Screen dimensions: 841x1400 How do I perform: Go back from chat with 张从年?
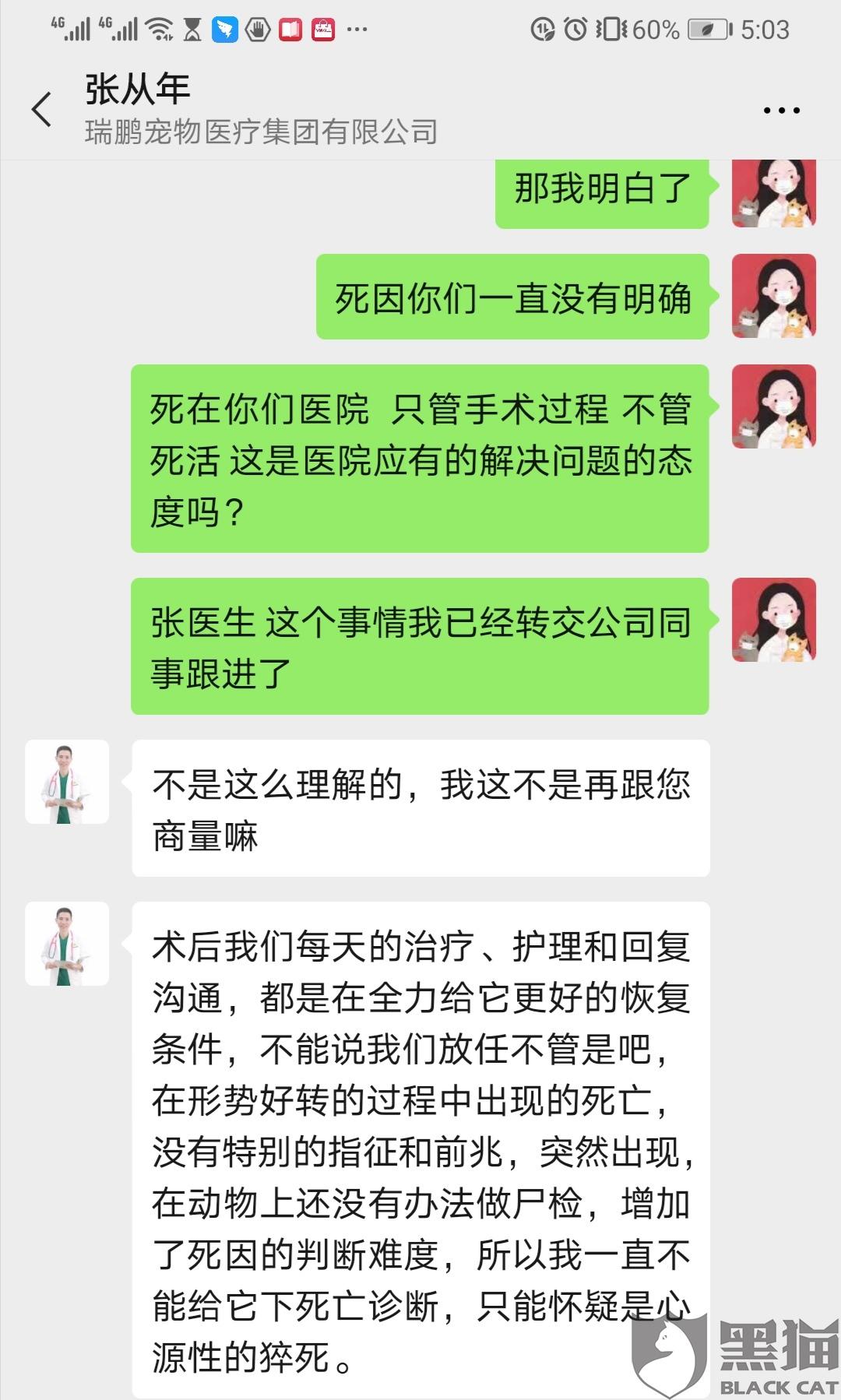coord(42,109)
